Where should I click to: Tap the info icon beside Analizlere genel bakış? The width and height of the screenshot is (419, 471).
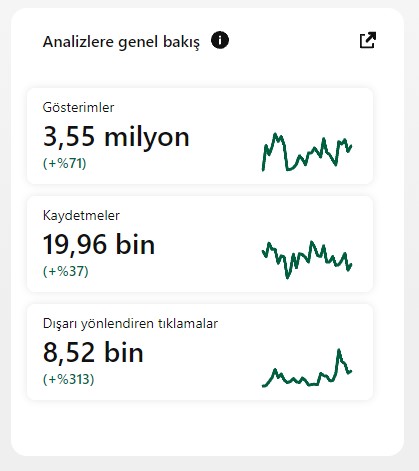[x=220, y=40]
